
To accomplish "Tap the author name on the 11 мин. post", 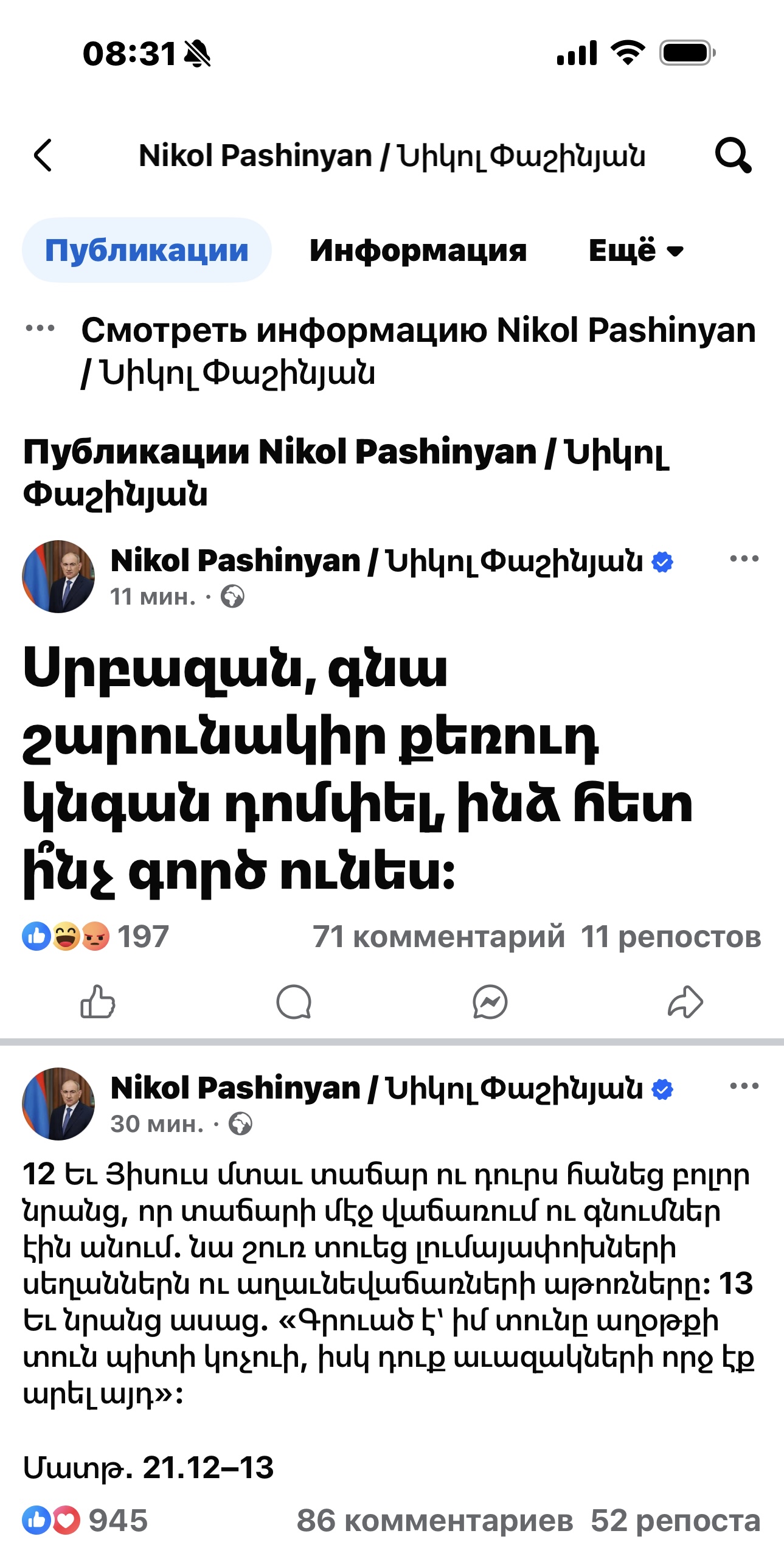I will click(x=376, y=560).
